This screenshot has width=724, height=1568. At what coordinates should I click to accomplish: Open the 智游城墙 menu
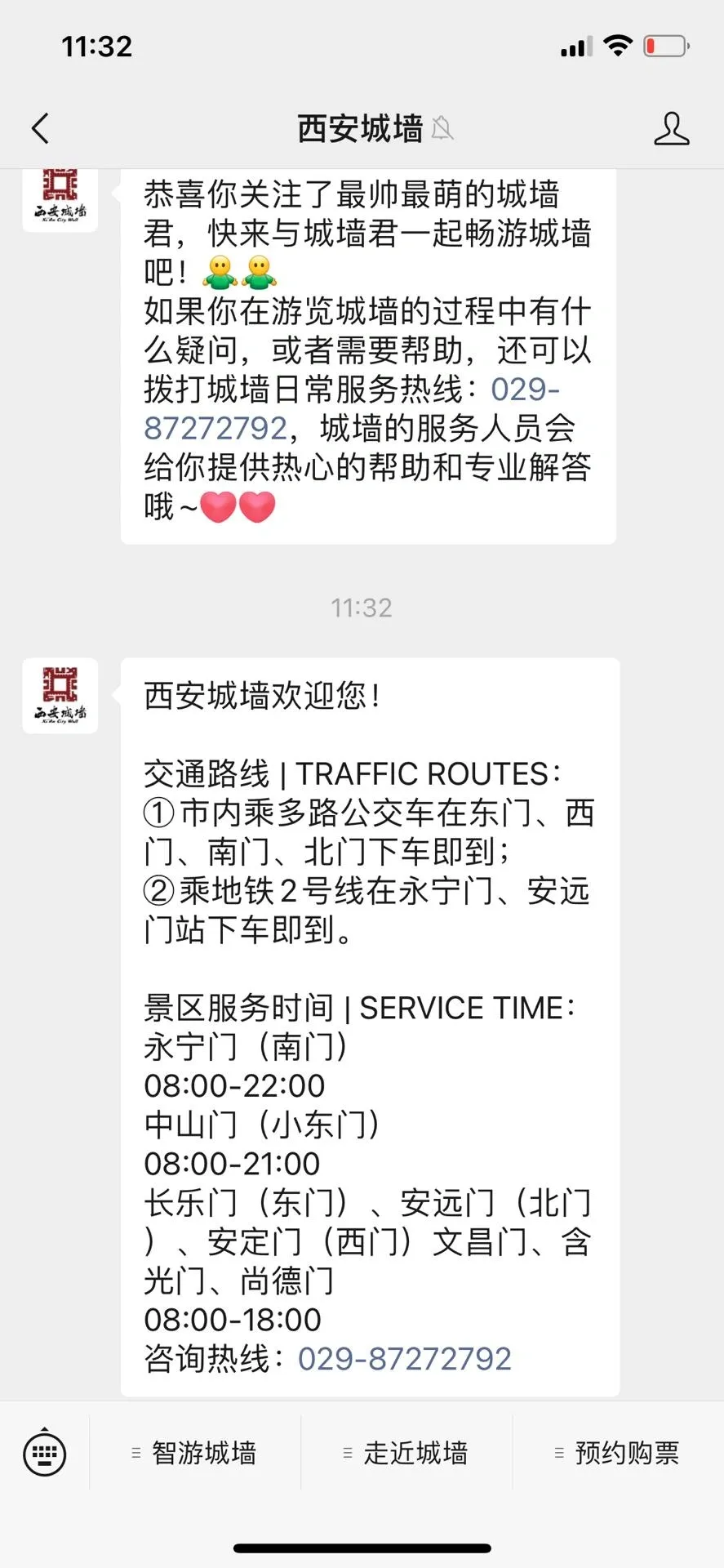click(x=195, y=1453)
